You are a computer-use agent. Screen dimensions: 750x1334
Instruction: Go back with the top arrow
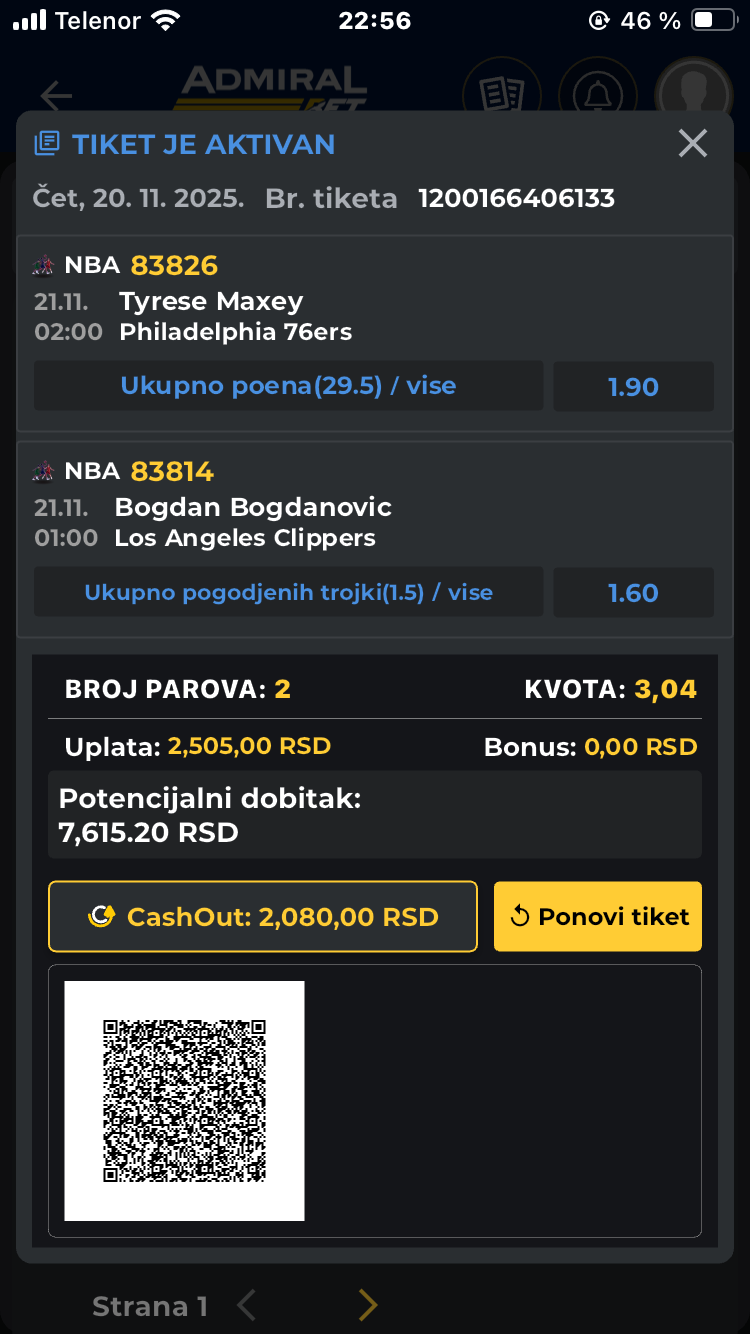pyautogui.click(x=56, y=96)
